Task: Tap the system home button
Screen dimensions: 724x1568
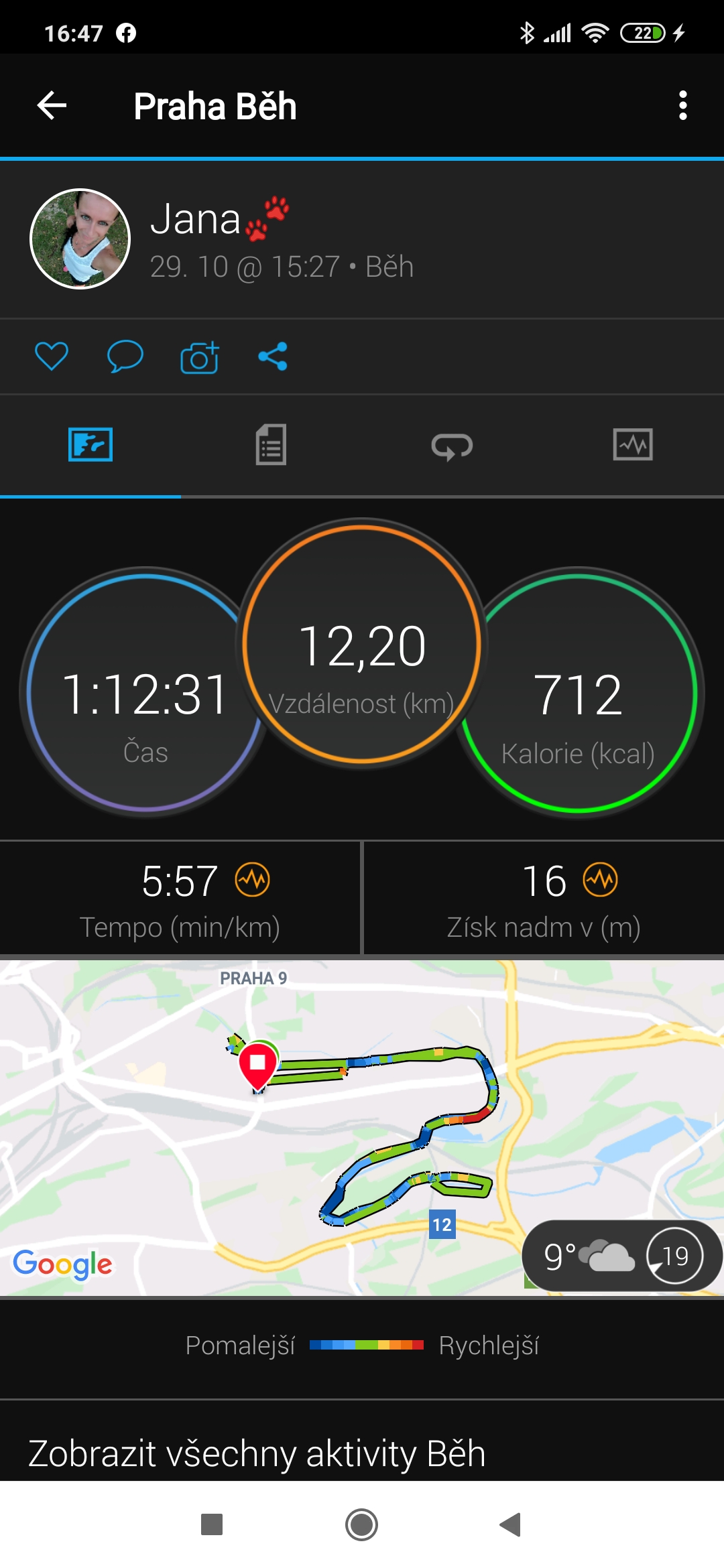Action: click(361, 1524)
